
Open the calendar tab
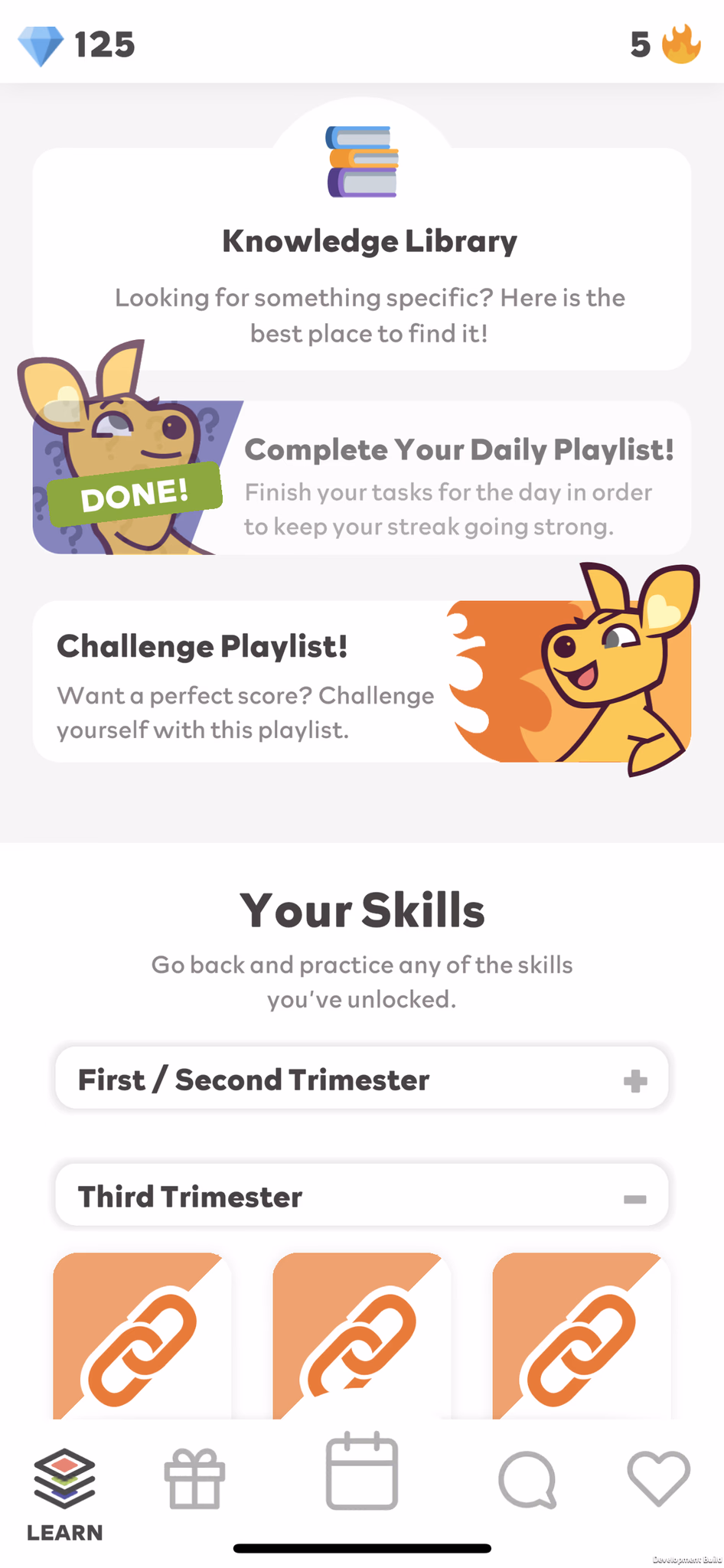(x=362, y=1471)
